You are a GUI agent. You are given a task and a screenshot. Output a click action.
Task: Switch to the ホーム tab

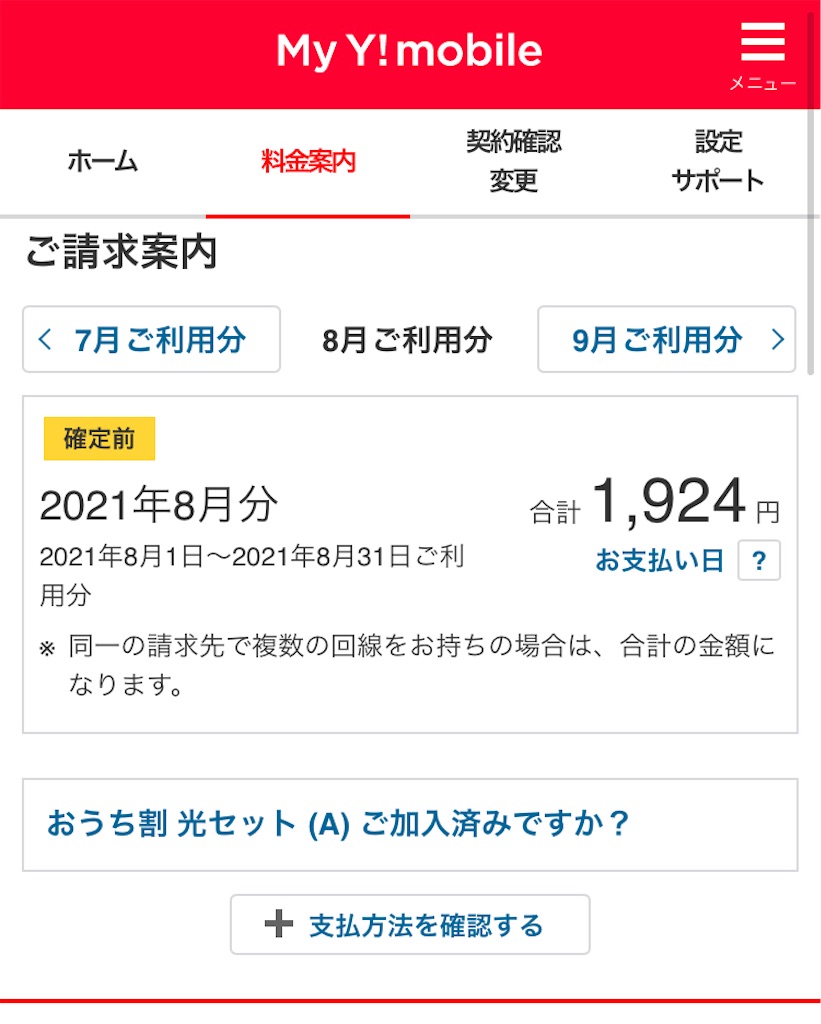pos(103,160)
